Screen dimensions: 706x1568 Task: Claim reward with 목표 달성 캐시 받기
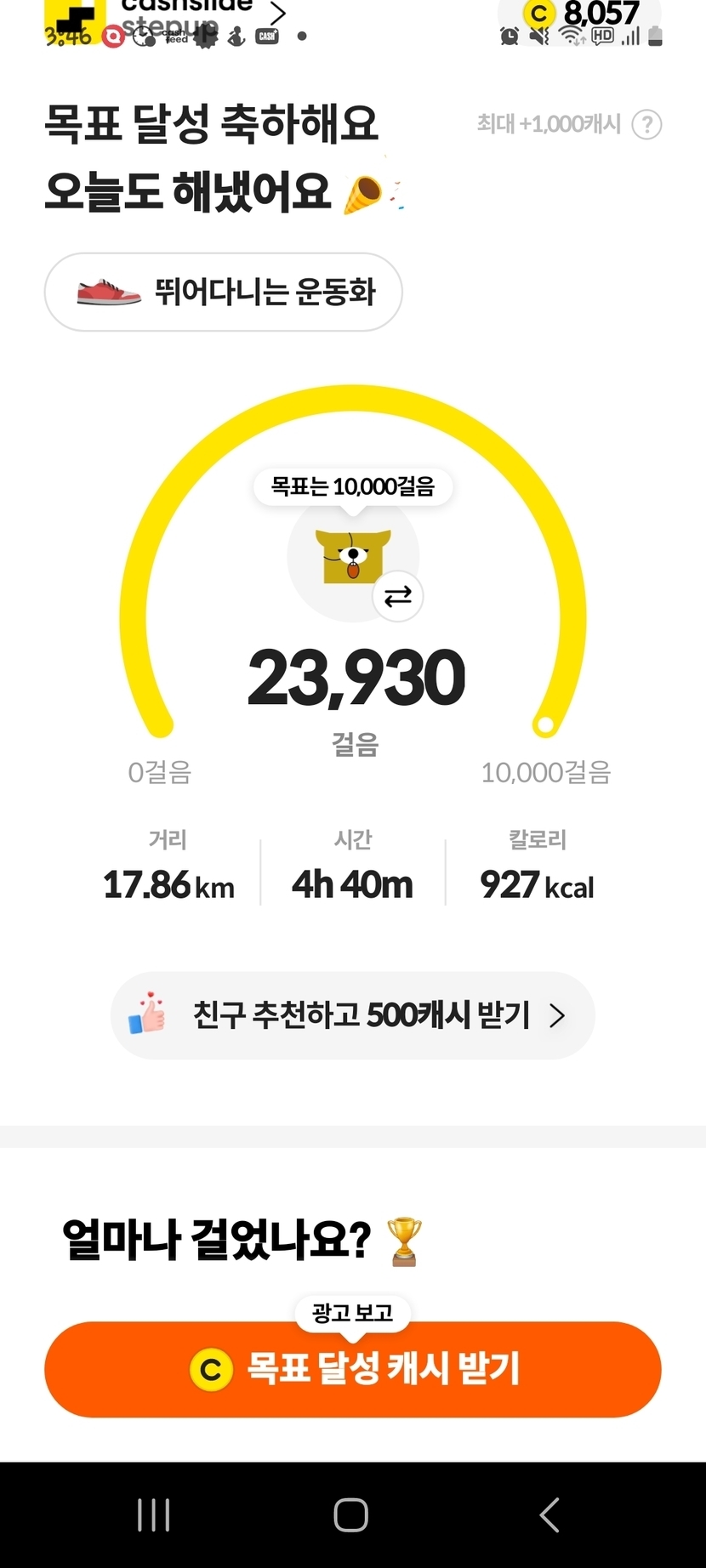pyautogui.click(x=352, y=1368)
